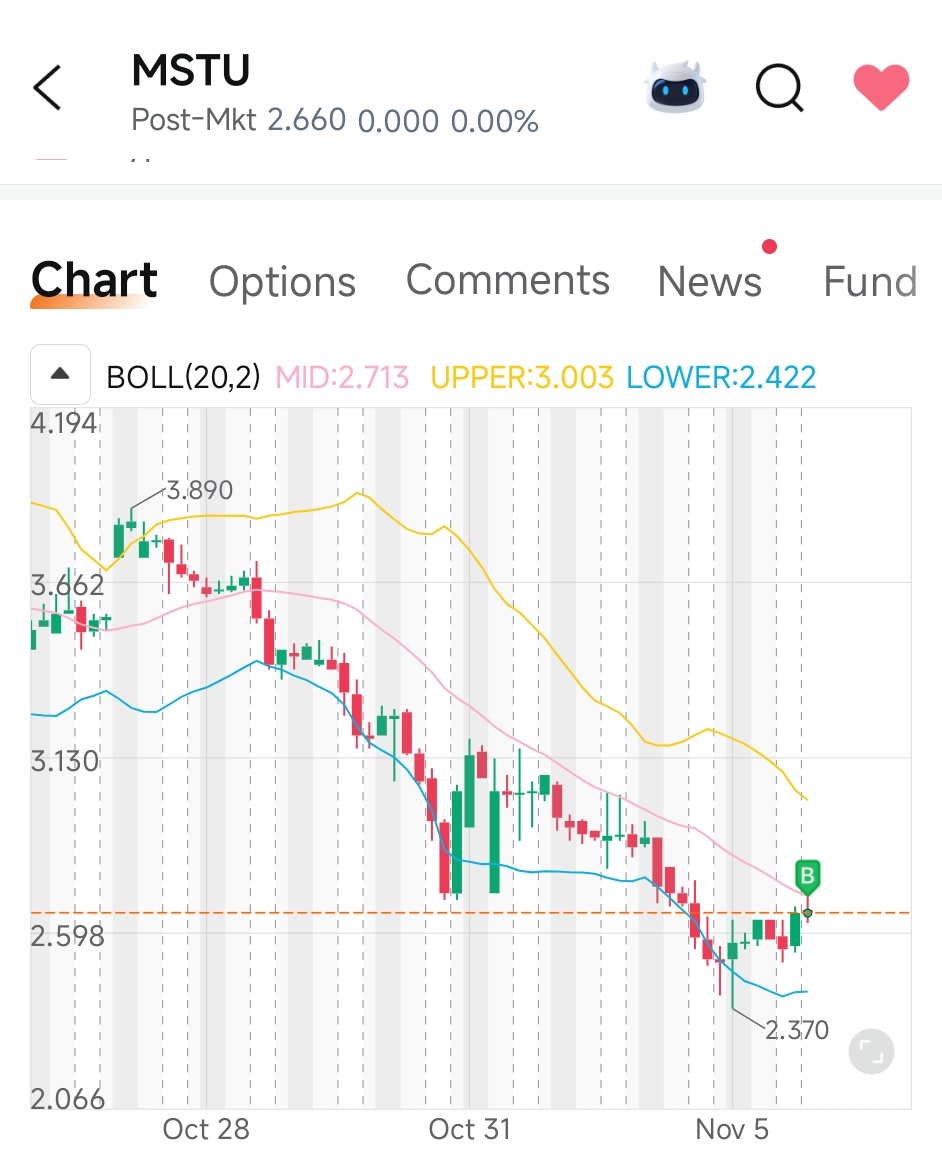Toggle favorite status for MSTU

click(880, 88)
